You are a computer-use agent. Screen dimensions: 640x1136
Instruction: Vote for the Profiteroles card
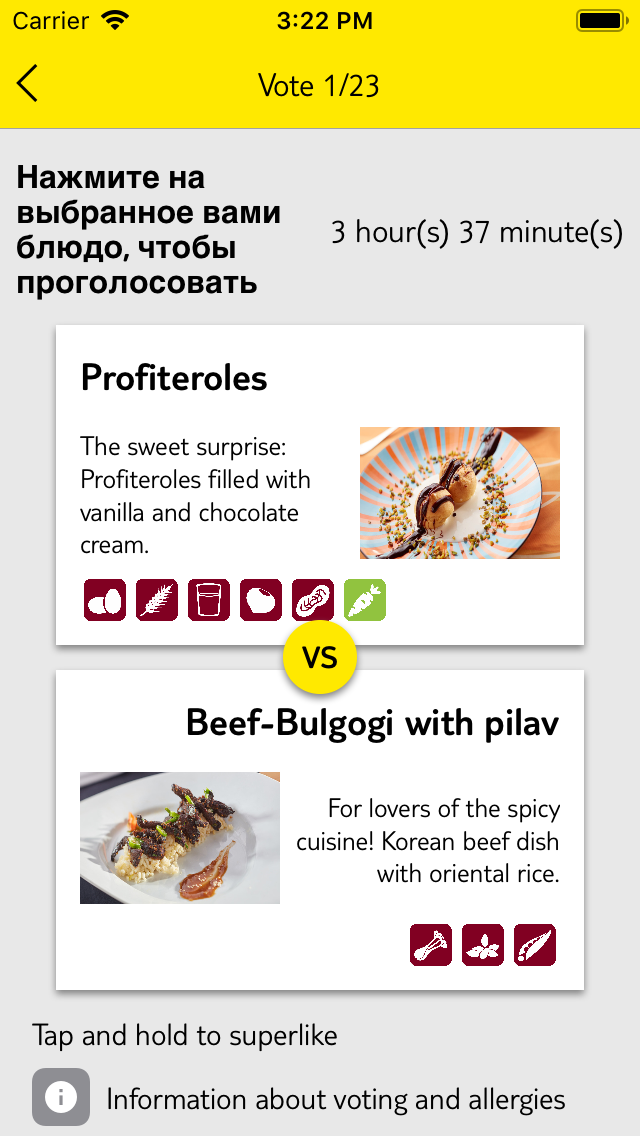[320, 485]
